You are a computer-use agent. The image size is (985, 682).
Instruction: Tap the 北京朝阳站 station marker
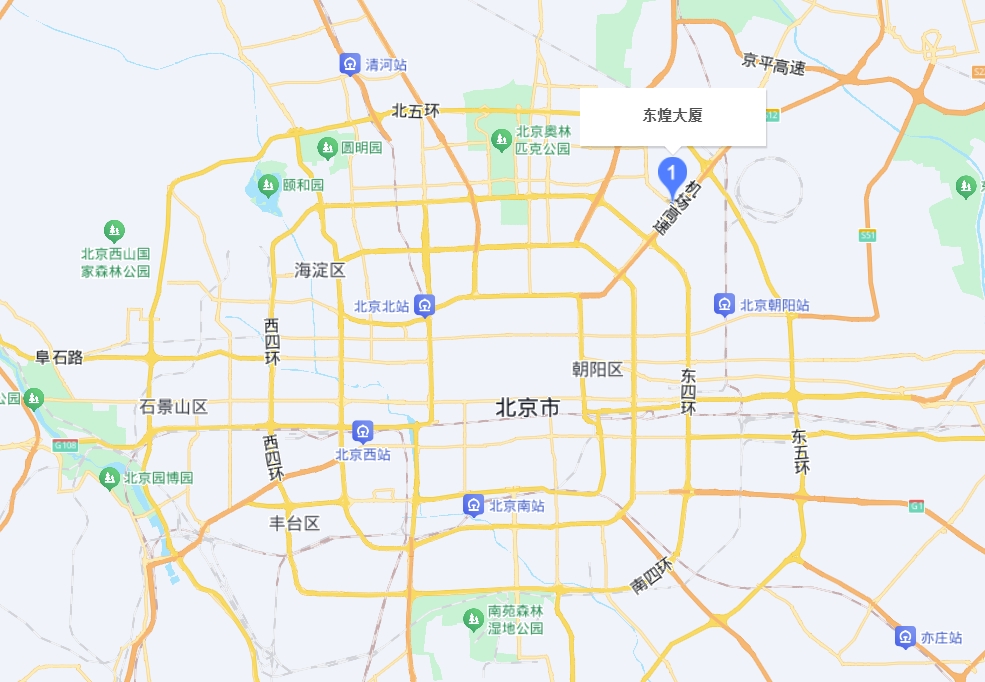725,304
